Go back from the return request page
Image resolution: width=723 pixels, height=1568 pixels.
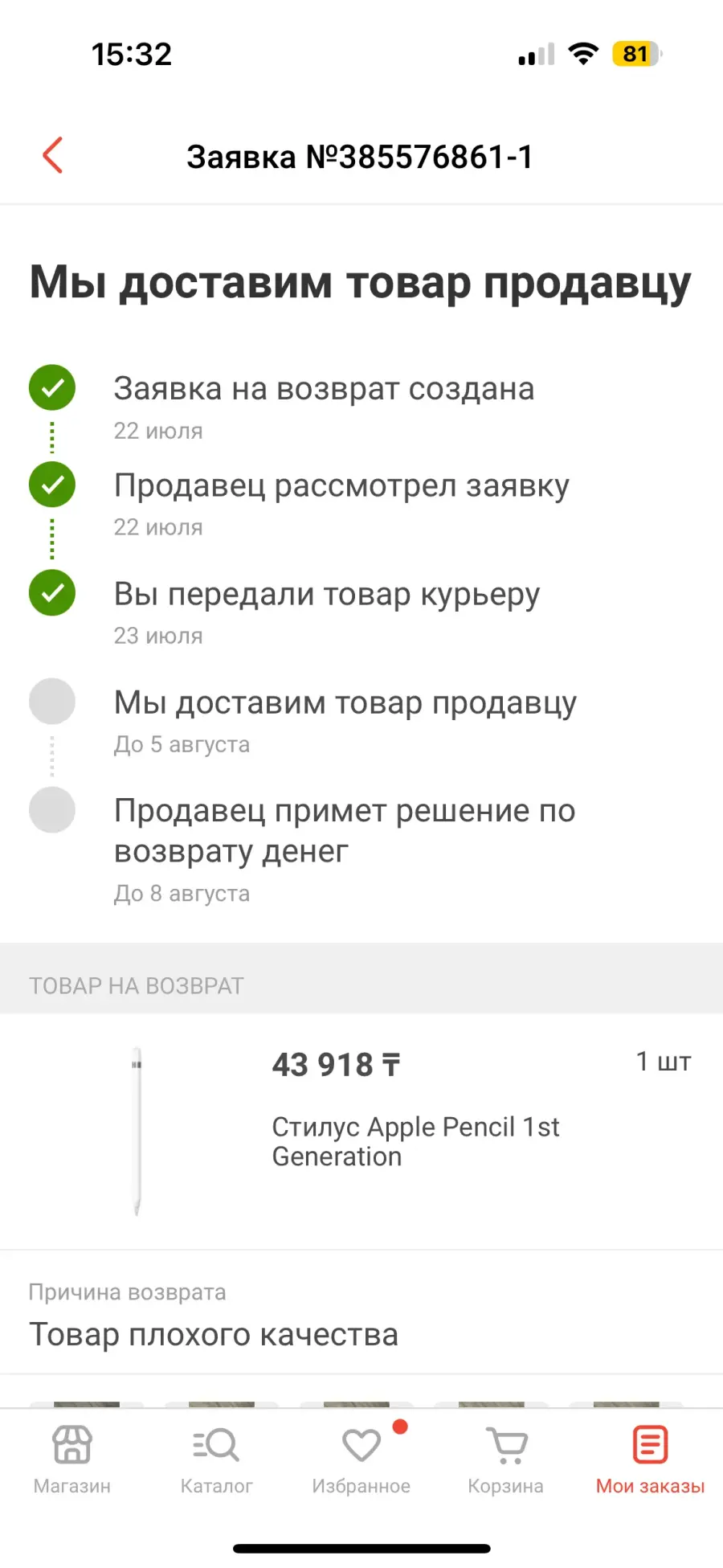[x=53, y=156]
